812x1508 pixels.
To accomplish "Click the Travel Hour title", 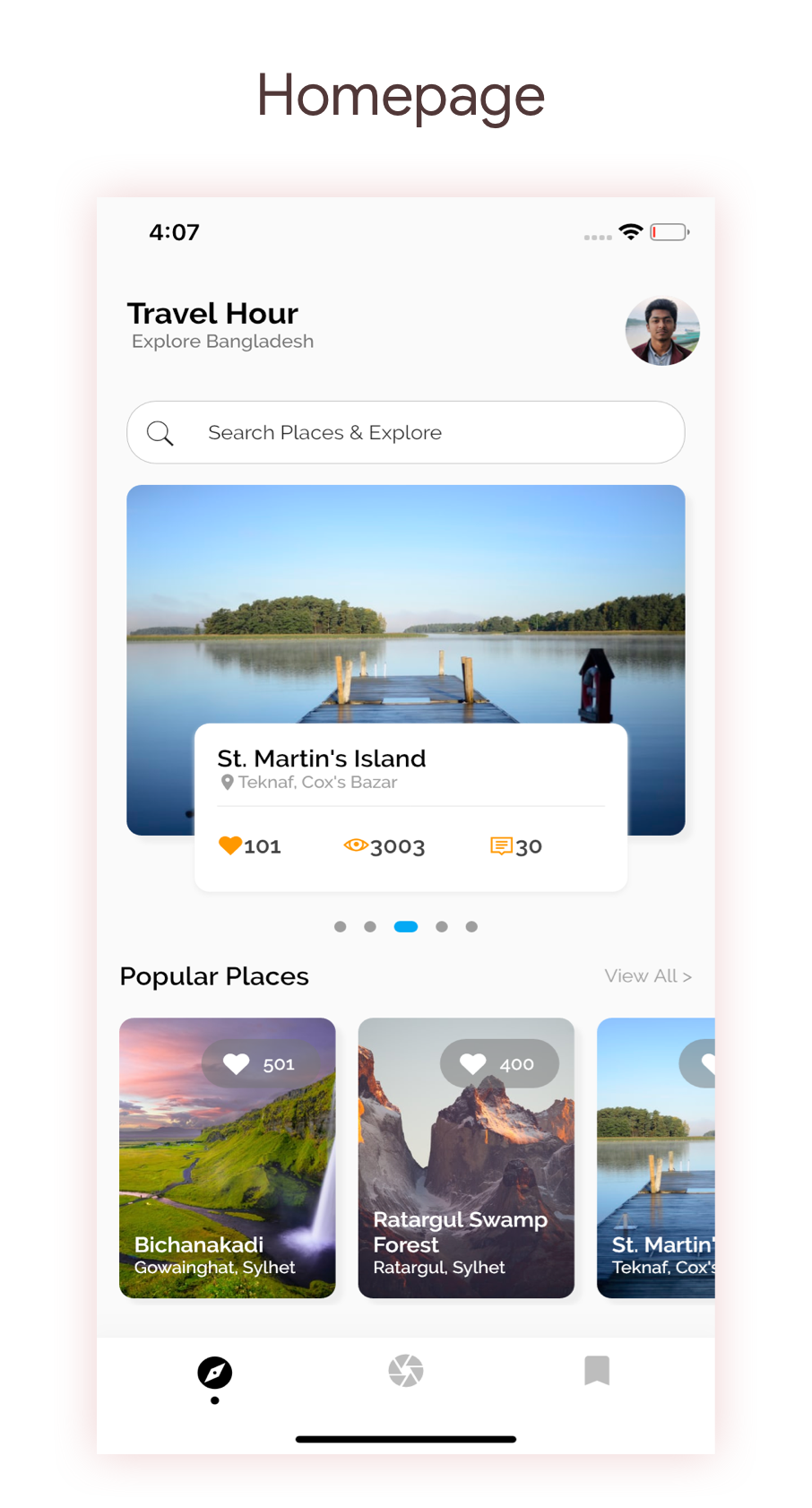I will tap(212, 313).
